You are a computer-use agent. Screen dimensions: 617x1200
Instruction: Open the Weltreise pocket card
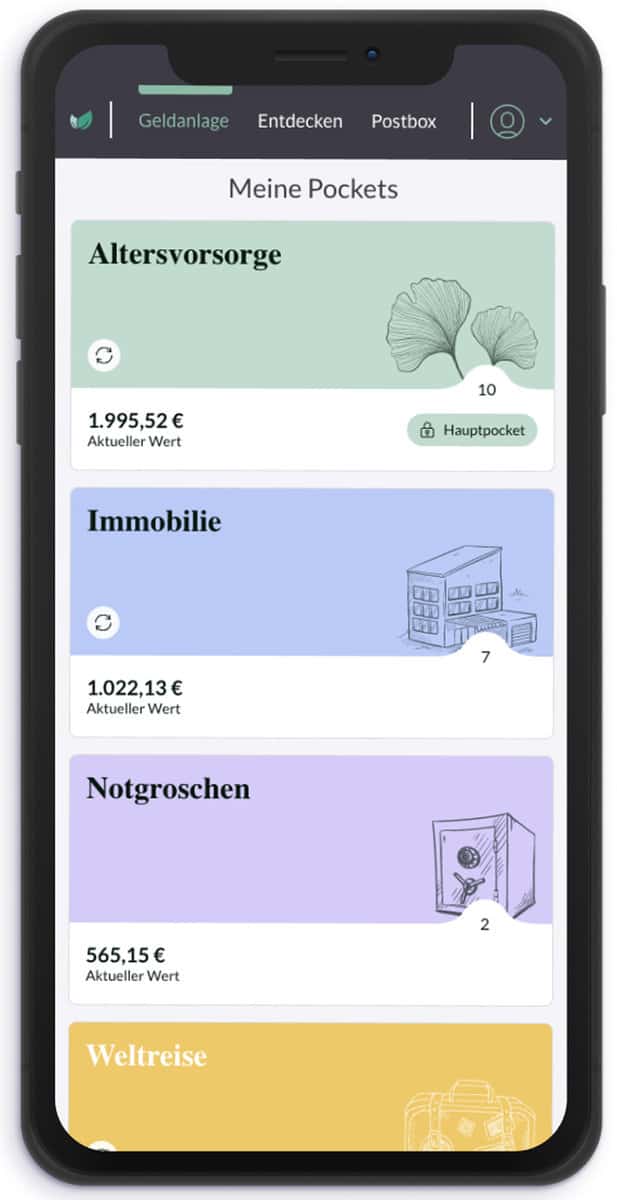pyautogui.click(x=312, y=1087)
